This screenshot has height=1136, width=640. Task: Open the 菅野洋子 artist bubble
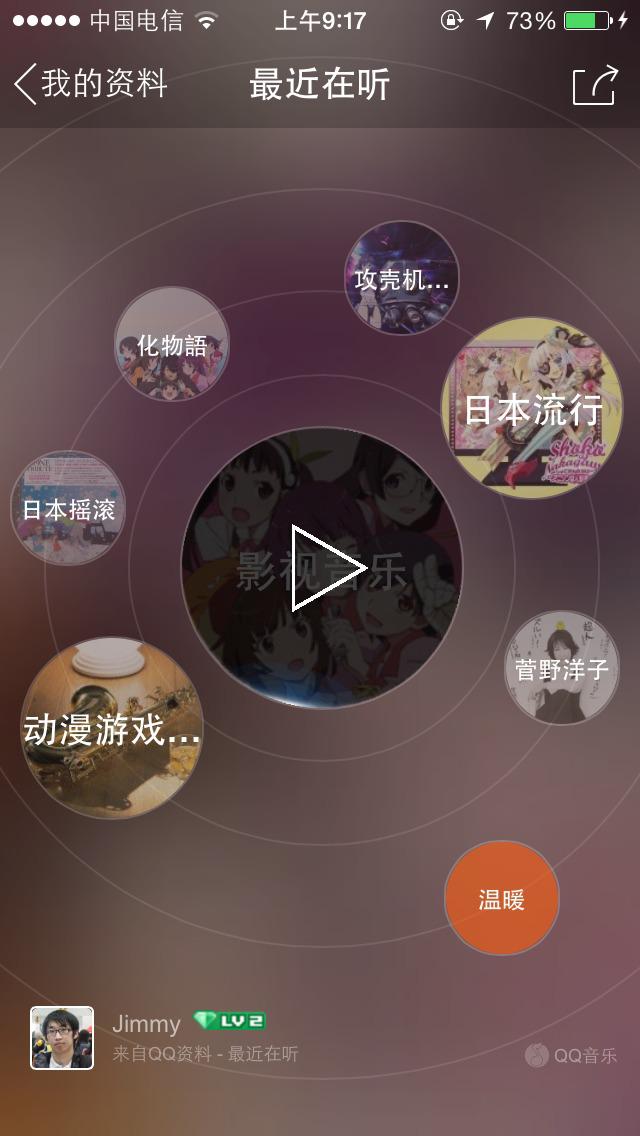(561, 668)
